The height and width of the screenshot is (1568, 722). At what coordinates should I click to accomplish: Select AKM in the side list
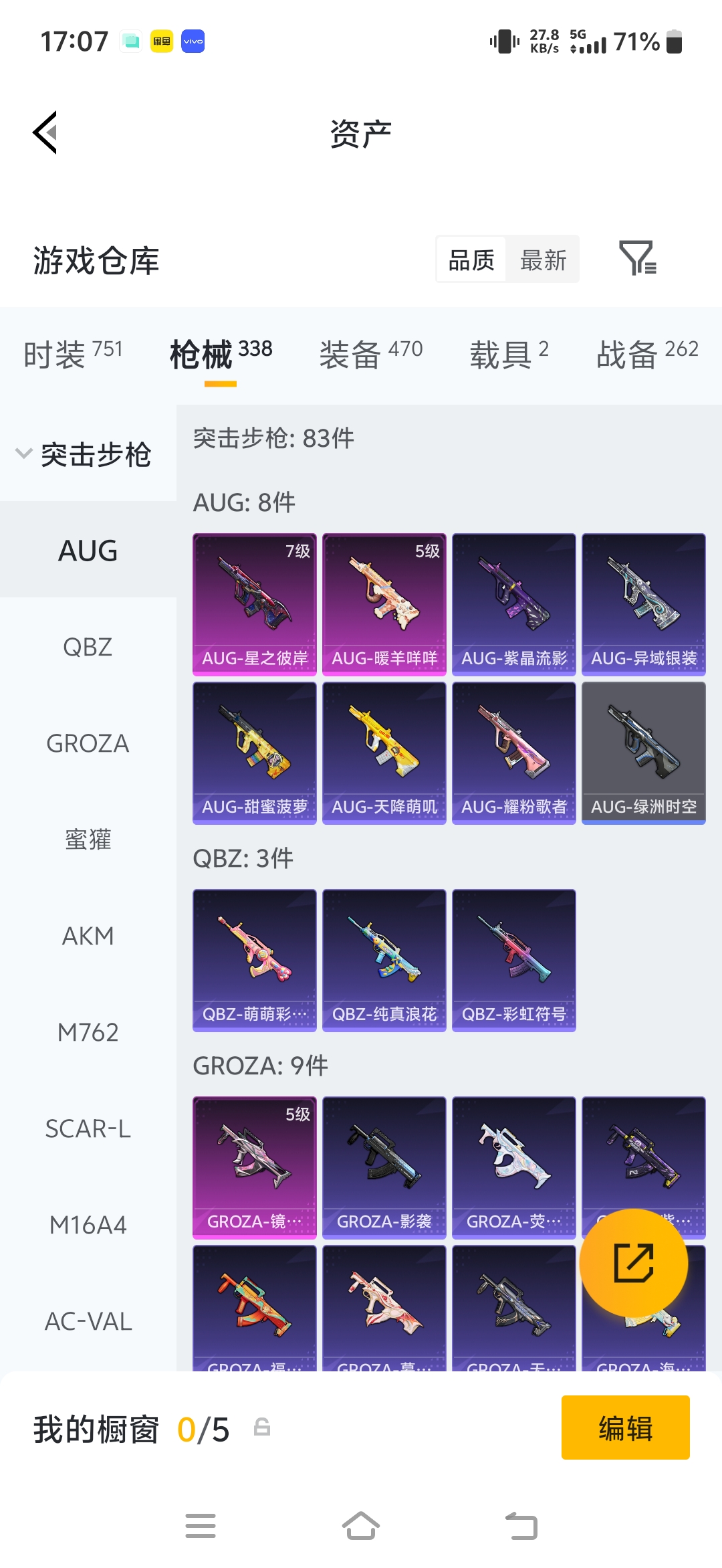tap(88, 935)
